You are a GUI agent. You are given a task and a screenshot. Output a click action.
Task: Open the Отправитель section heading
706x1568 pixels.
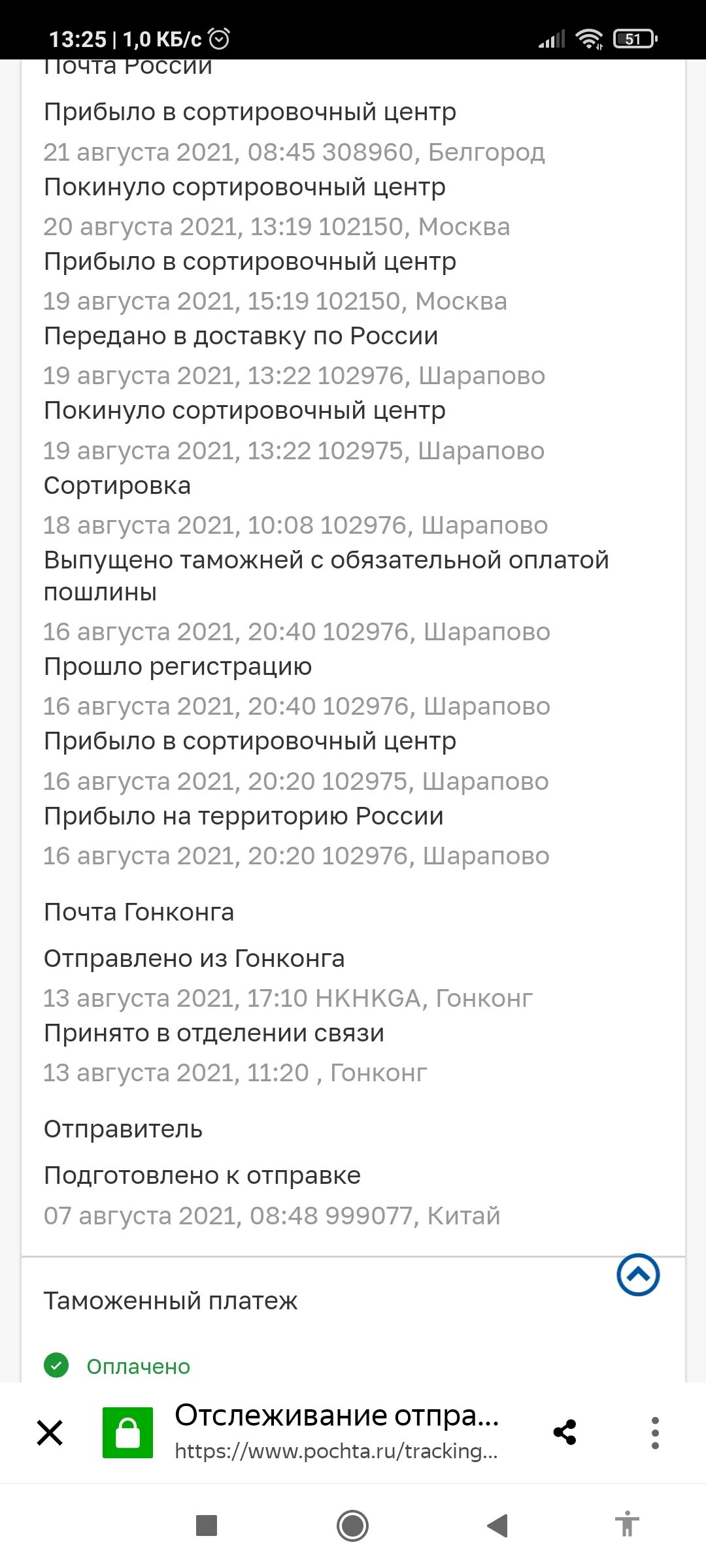123,1128
